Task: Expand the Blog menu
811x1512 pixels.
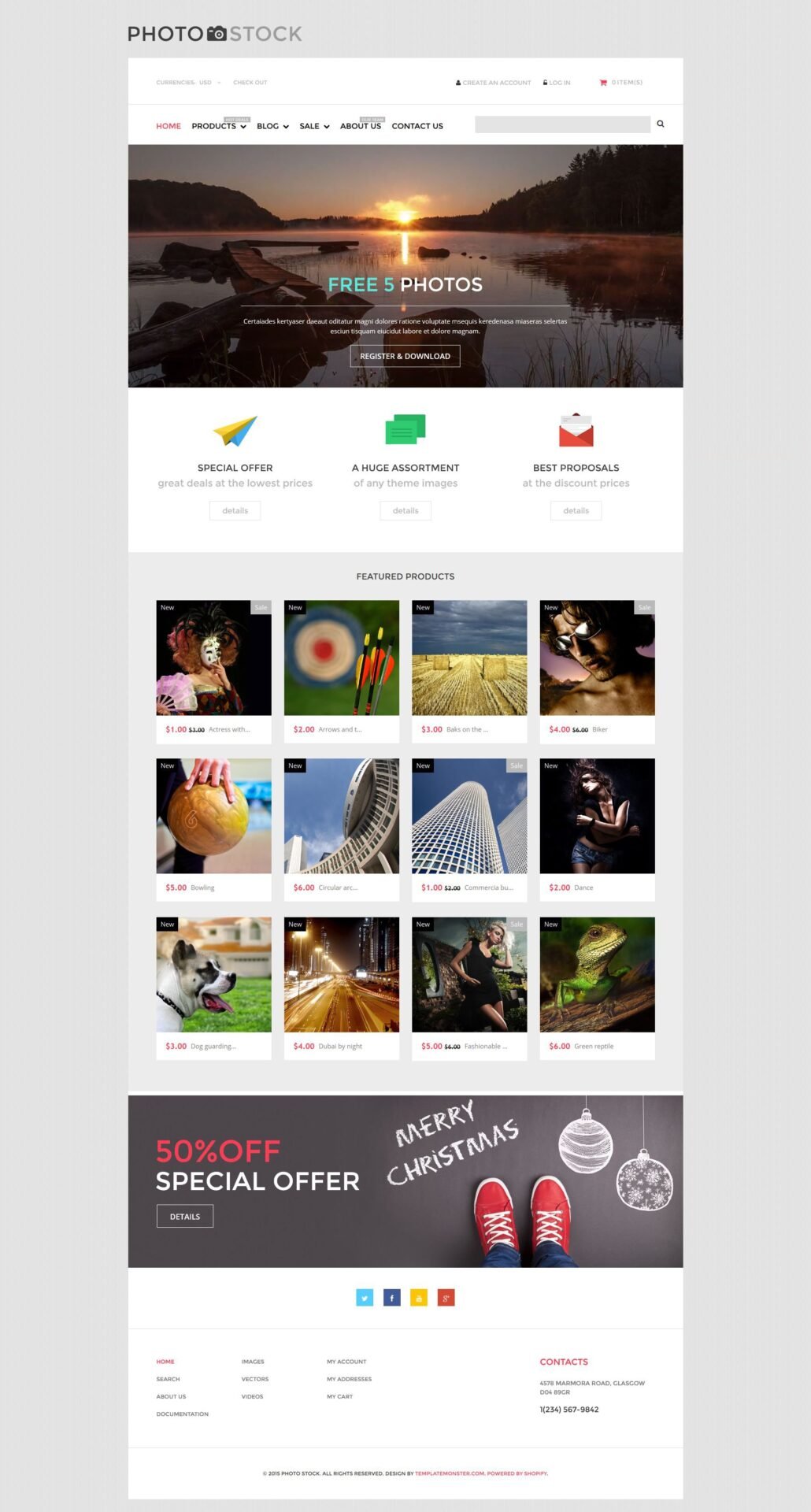Action: [x=272, y=126]
